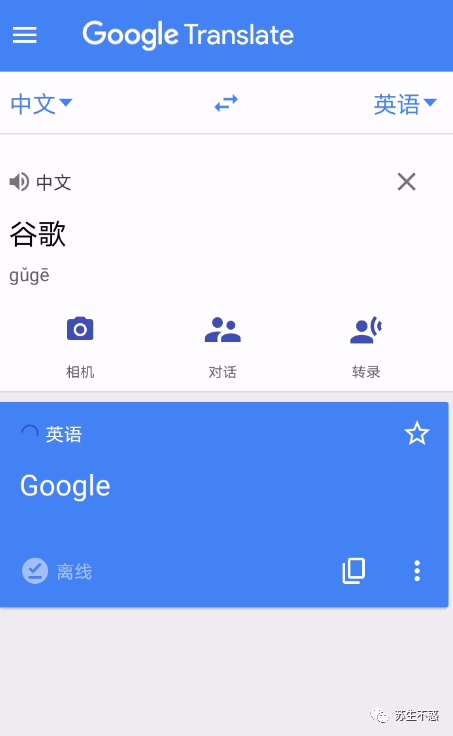453x736 pixels.
Task: Change target language 英语 dropdown
Action: pos(405,104)
